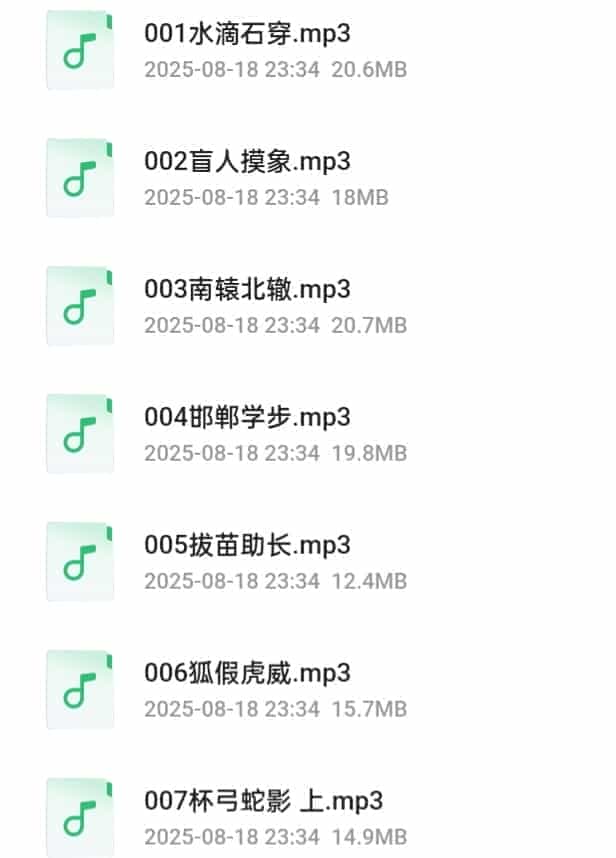Open 004邯郸学步.mp3
Screen dimensions: 616x858
click(247, 418)
